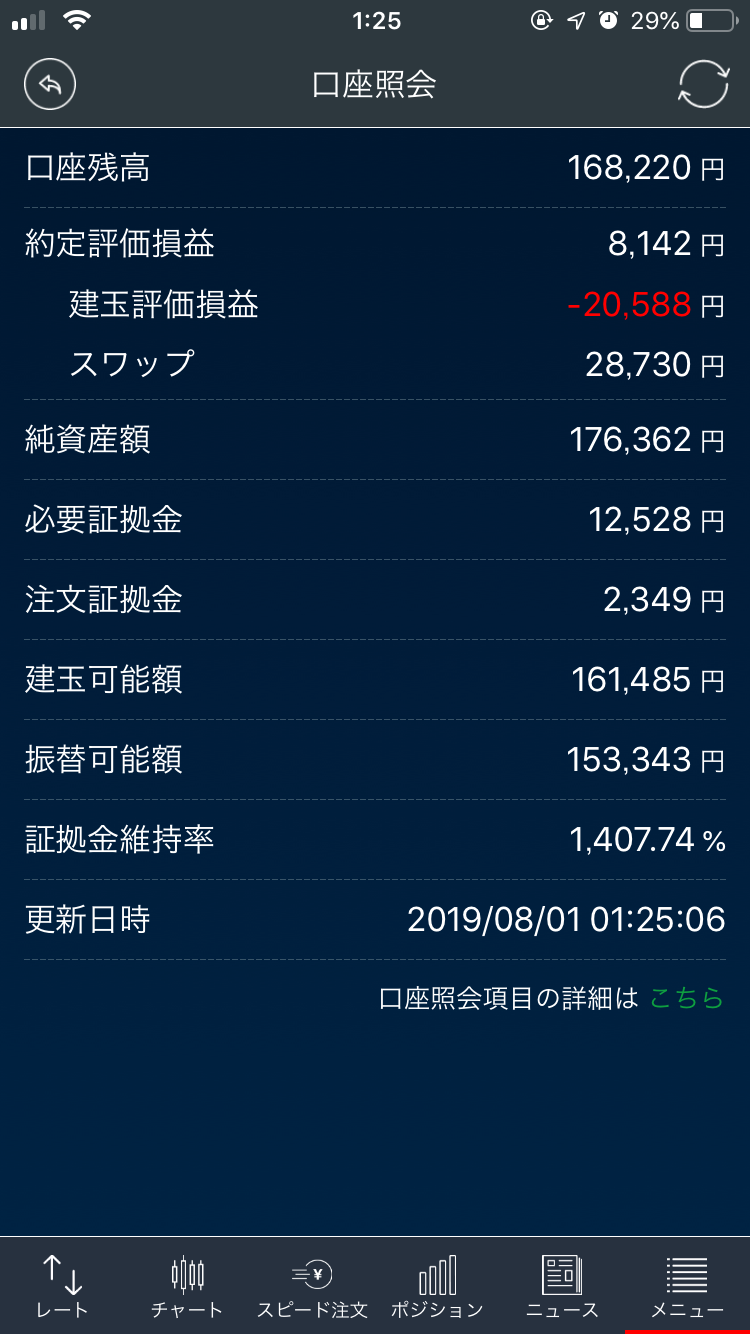The image size is (750, 1334).
Task: Refresh the account inquiry data
Action: pyautogui.click(x=703, y=85)
